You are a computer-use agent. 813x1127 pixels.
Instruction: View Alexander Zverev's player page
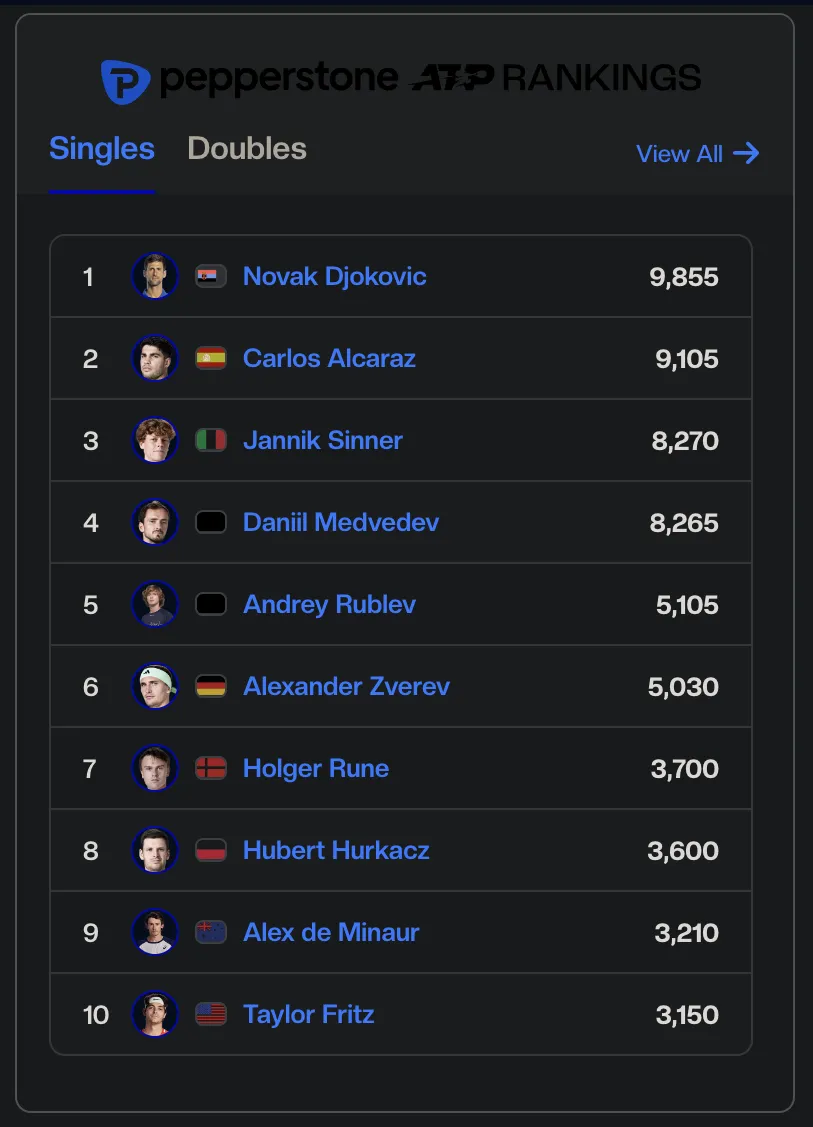coord(346,686)
